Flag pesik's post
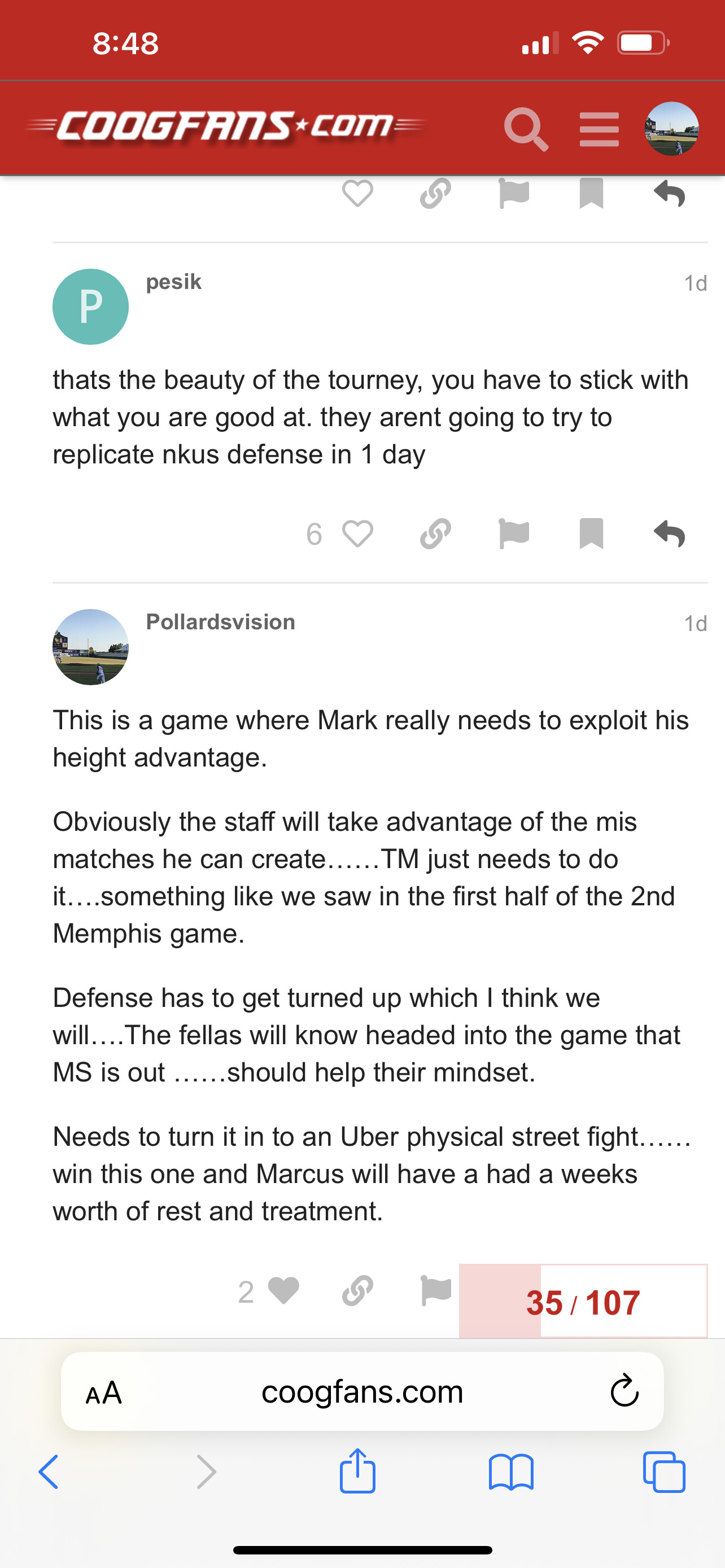This screenshot has height=1568, width=725. [x=513, y=534]
